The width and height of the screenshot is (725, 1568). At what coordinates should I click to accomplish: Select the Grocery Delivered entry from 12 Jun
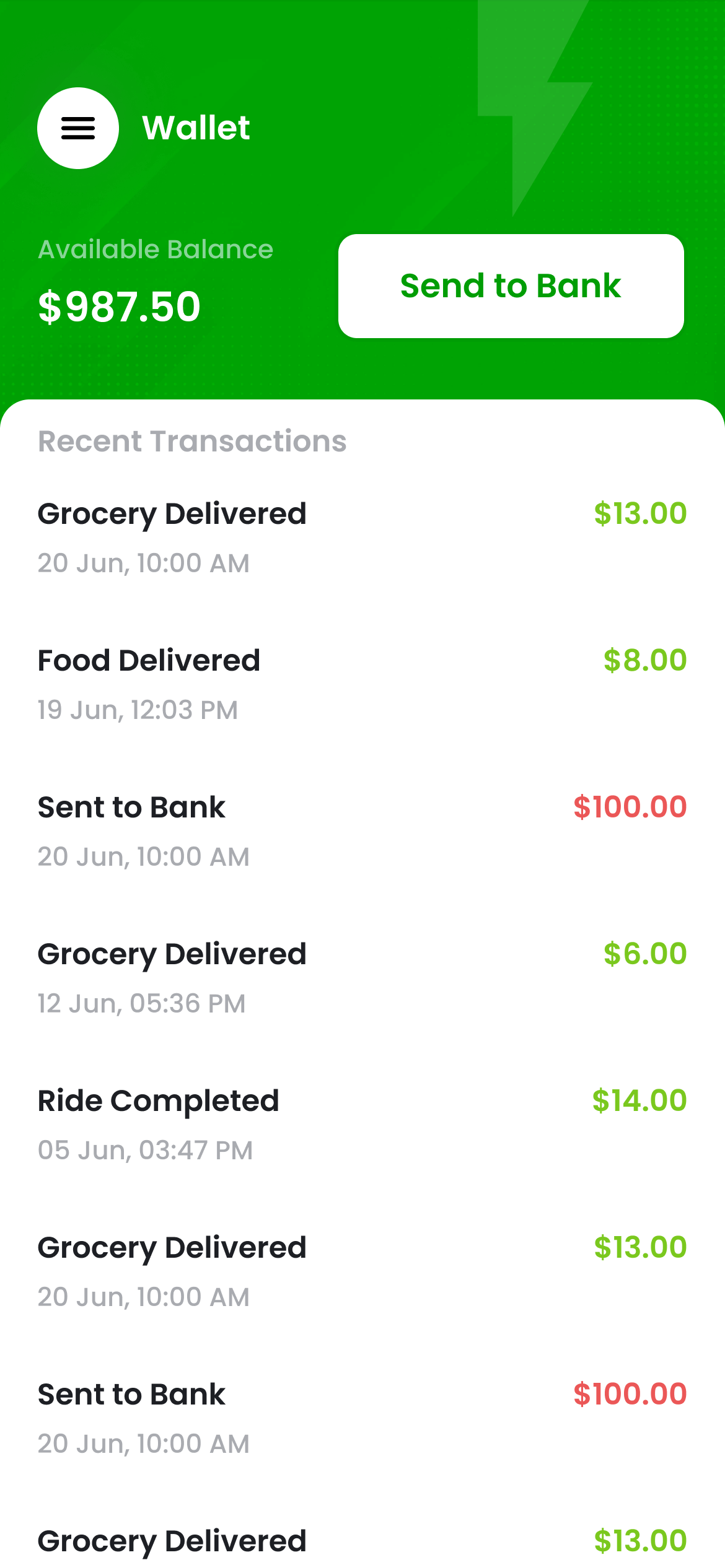(x=172, y=954)
